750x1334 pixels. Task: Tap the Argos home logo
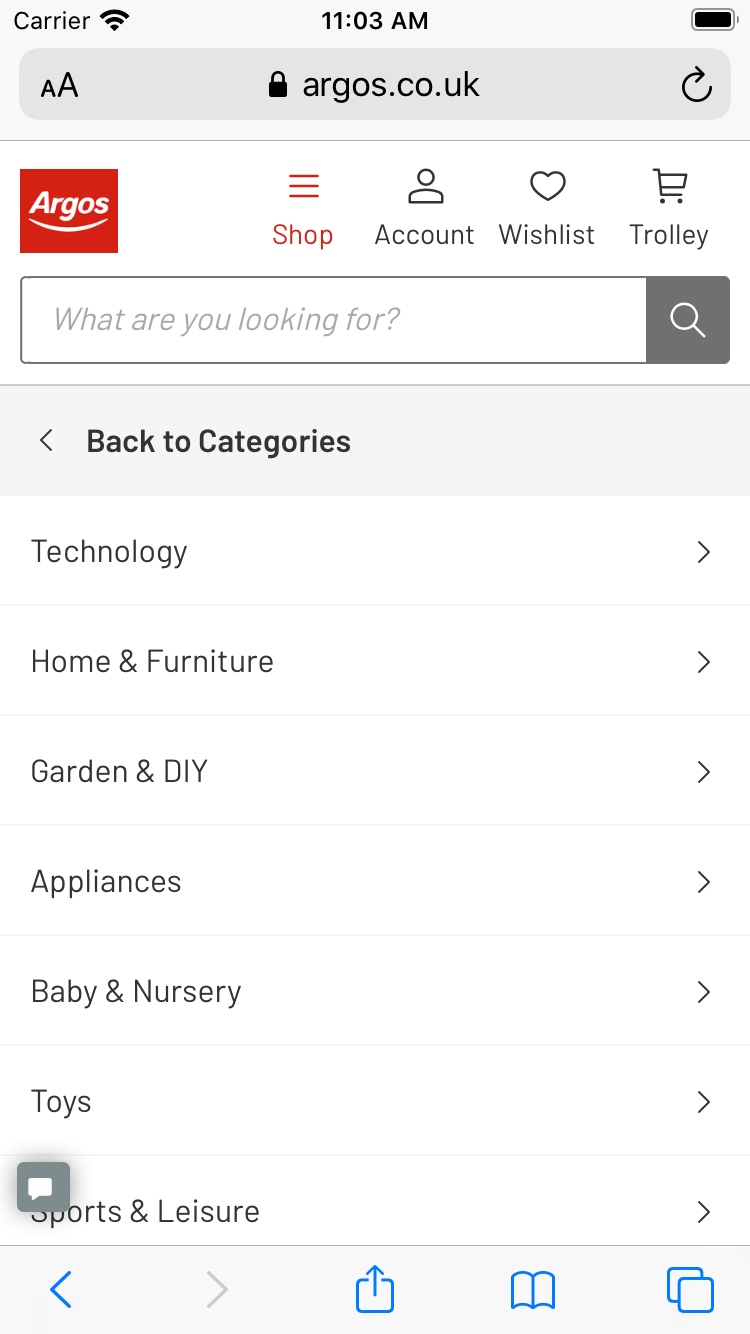coord(69,210)
